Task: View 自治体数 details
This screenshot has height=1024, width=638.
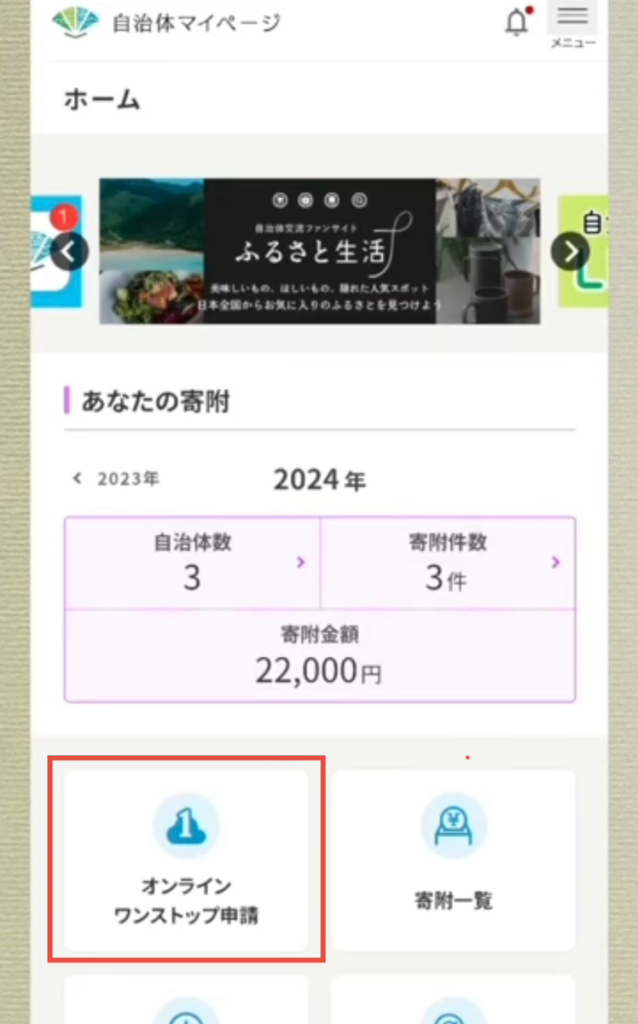Action: click(x=192, y=562)
